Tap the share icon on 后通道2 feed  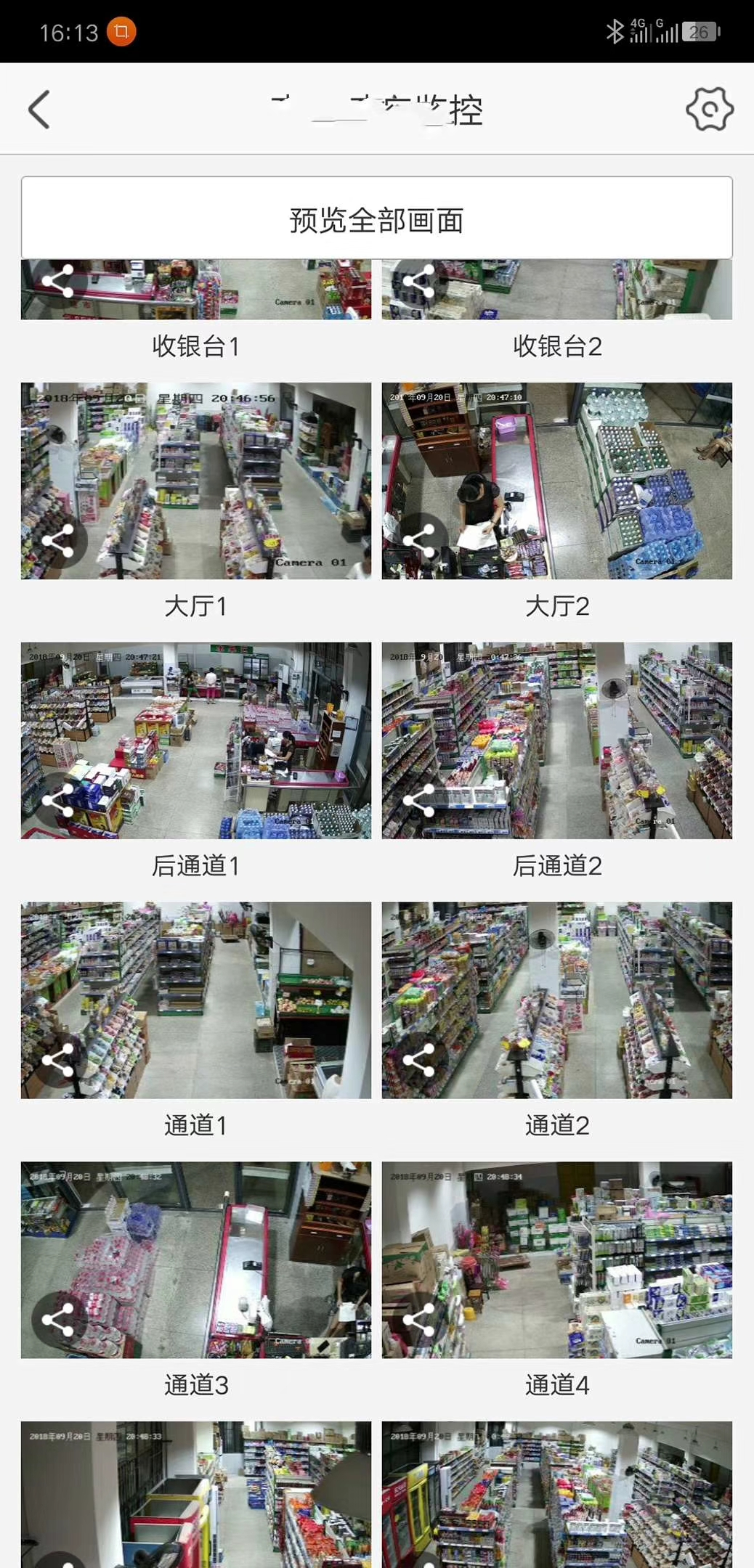coord(421,799)
